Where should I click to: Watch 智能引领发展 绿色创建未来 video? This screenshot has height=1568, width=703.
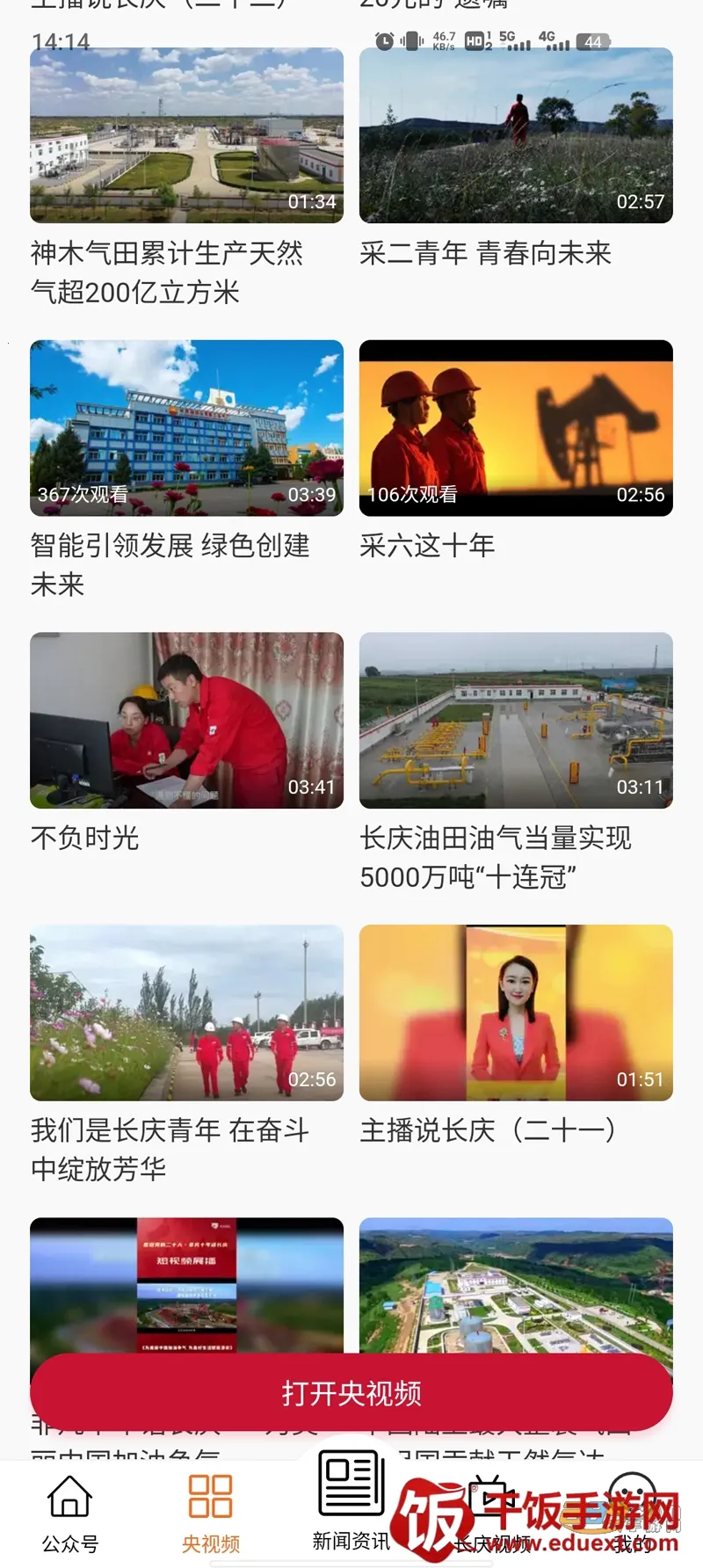(x=186, y=428)
